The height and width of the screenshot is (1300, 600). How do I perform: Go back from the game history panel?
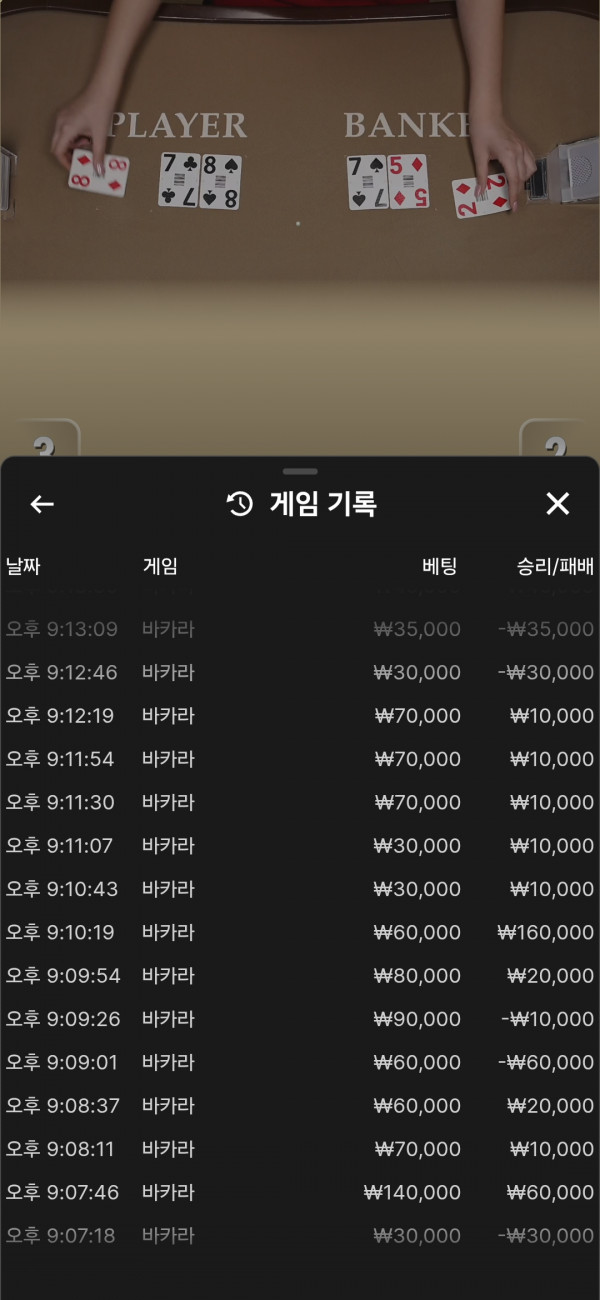coord(42,504)
